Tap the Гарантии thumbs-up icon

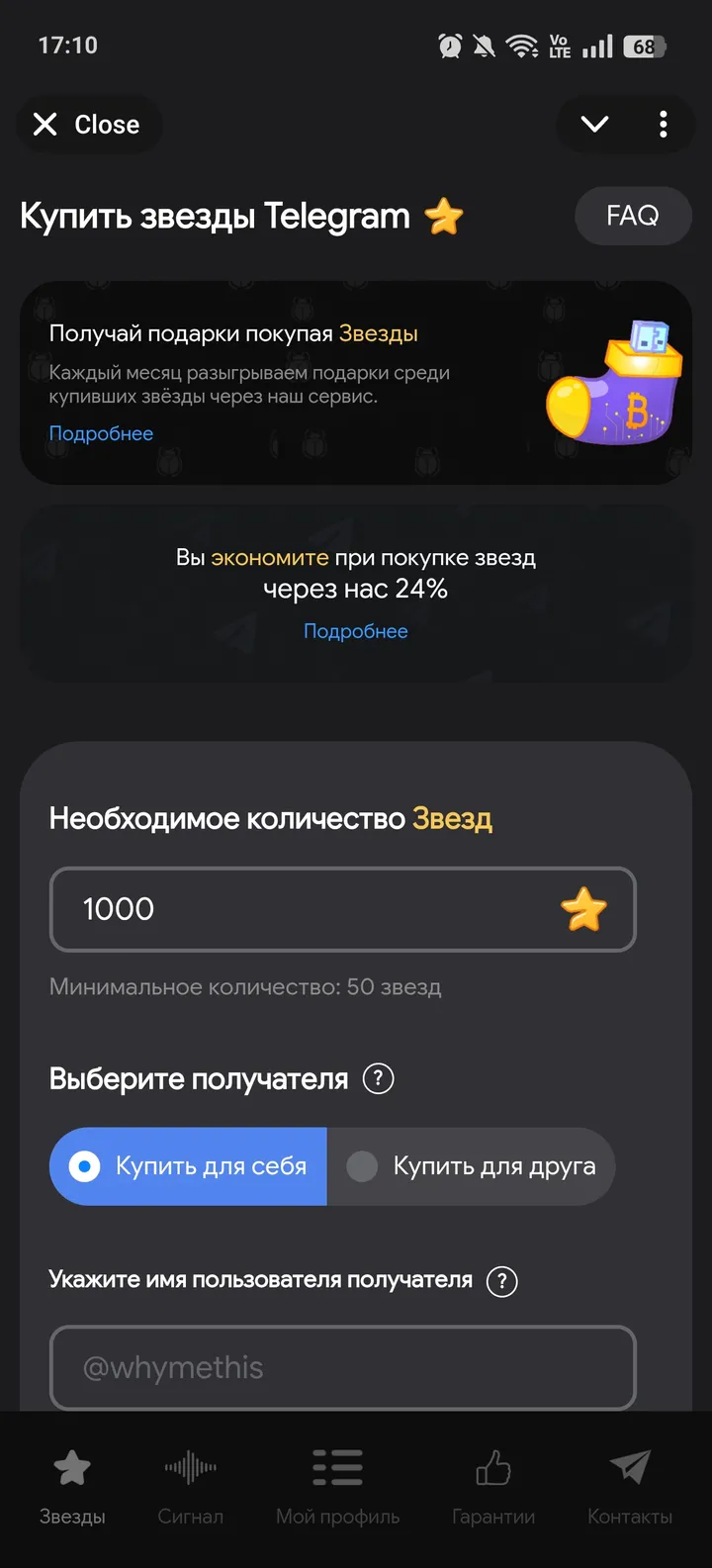coord(493,1468)
